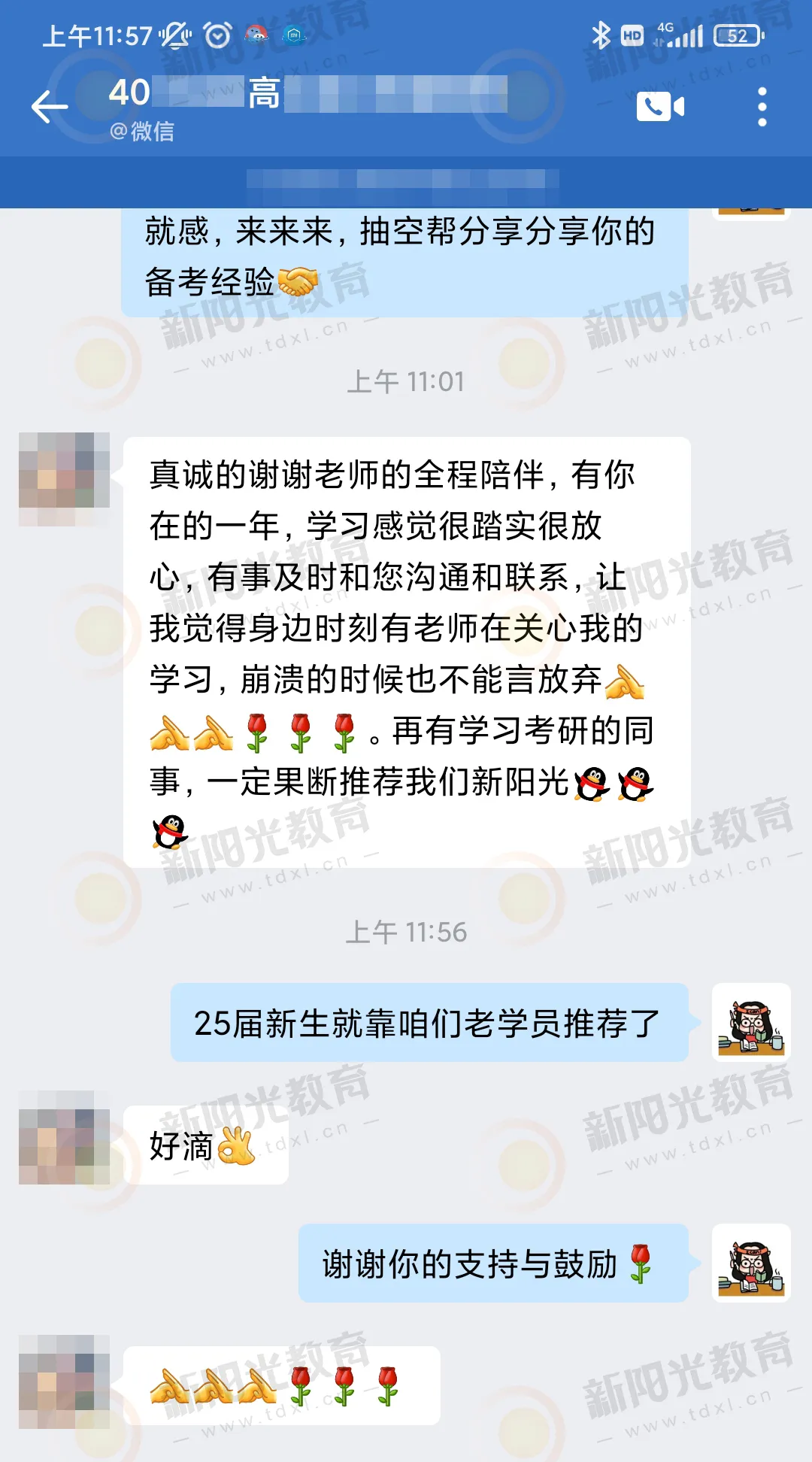Start a voice or video call

click(x=660, y=107)
